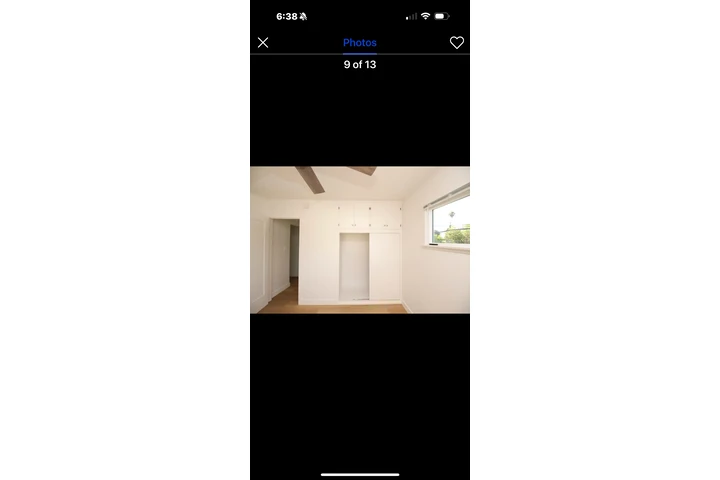Select the Photos tab
Viewport: 720px width, 480px height.
pos(360,43)
